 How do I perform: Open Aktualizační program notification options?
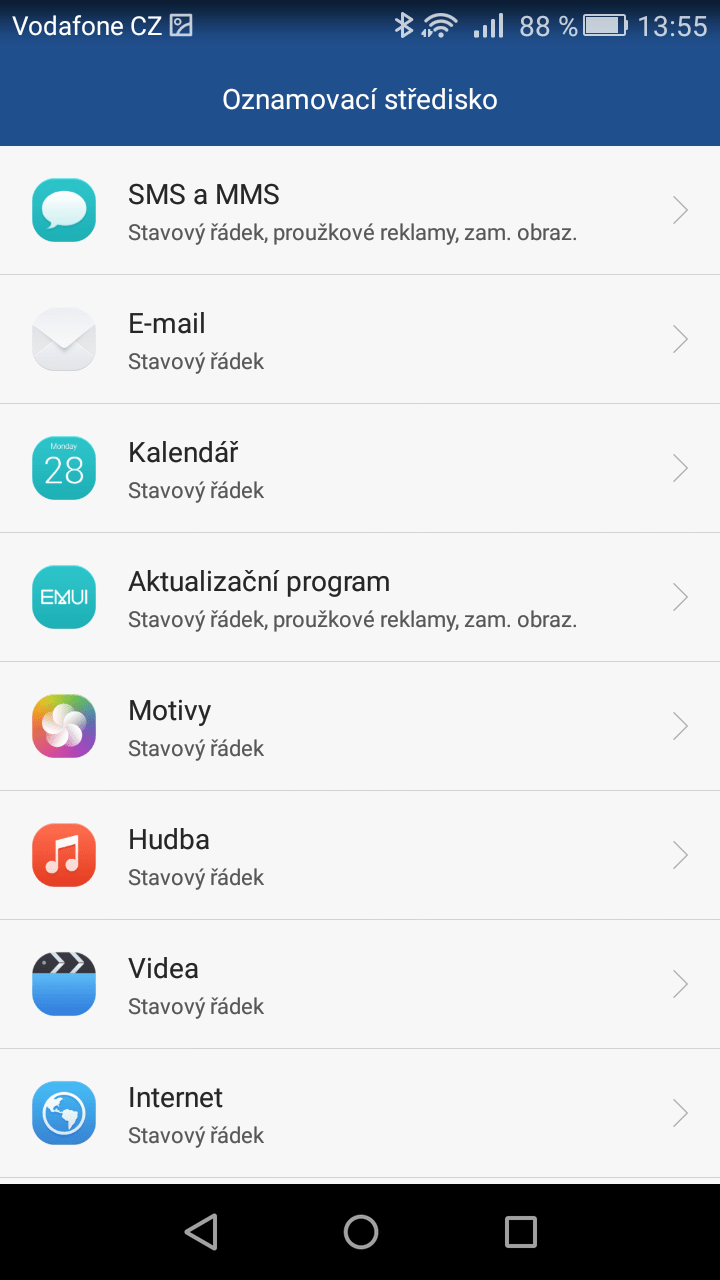[x=360, y=597]
